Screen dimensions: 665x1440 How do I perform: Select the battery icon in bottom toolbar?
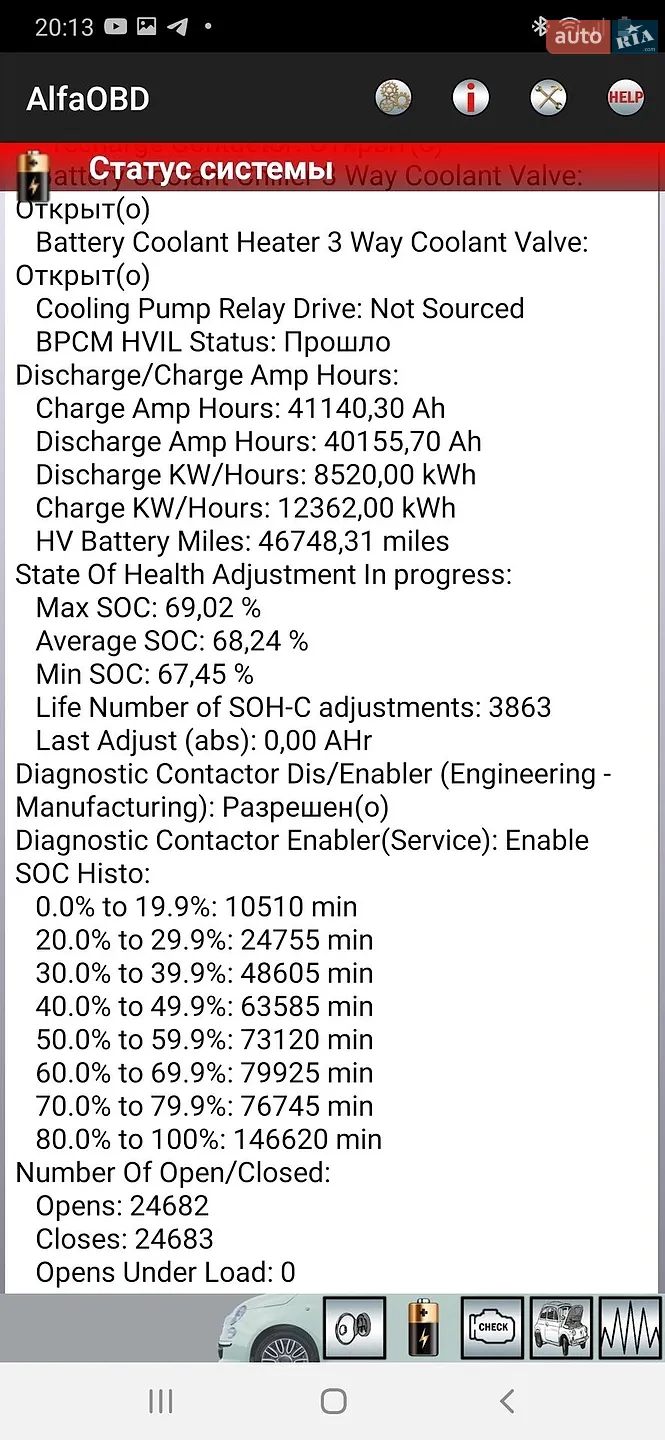point(424,1328)
